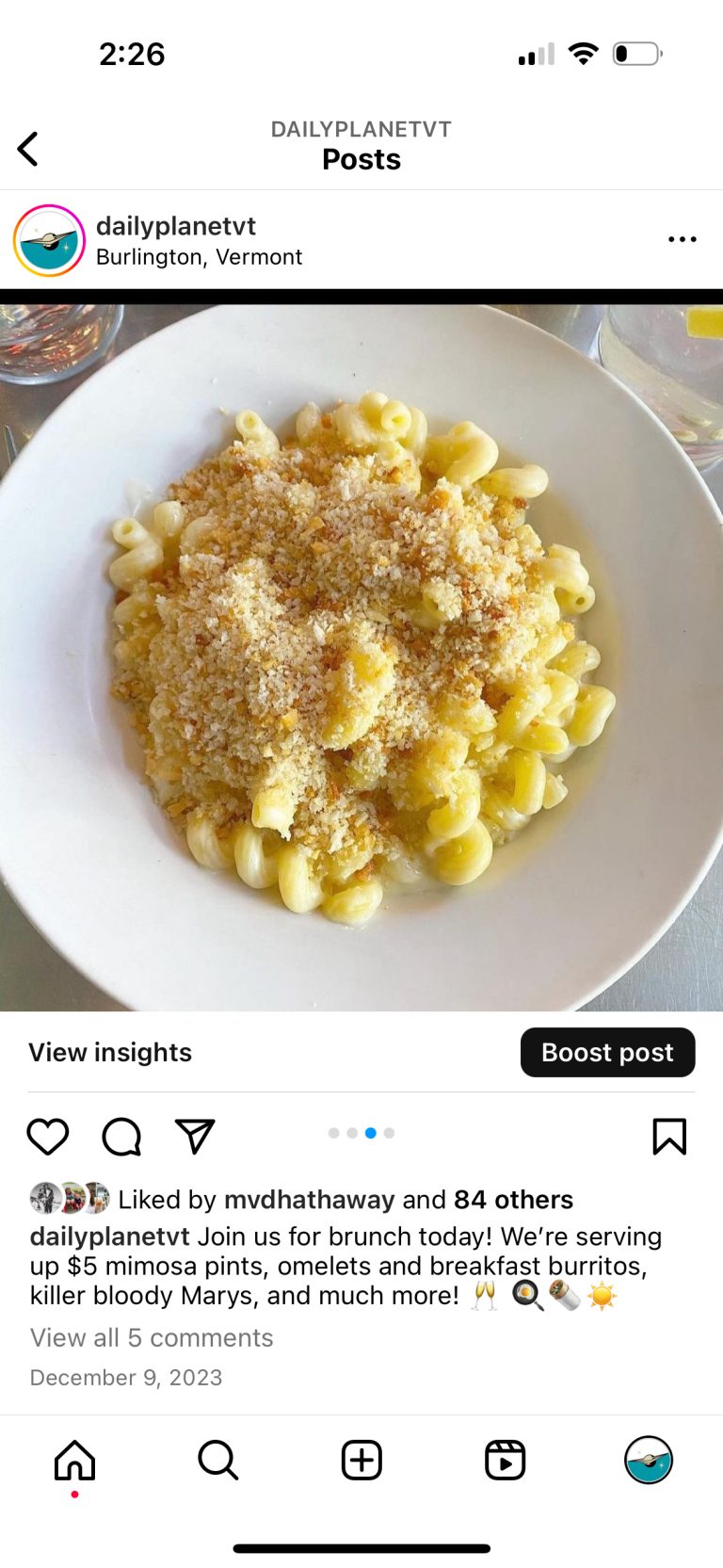Create a new post with plus icon
Image resolution: width=723 pixels, height=1568 pixels.
(x=361, y=1461)
